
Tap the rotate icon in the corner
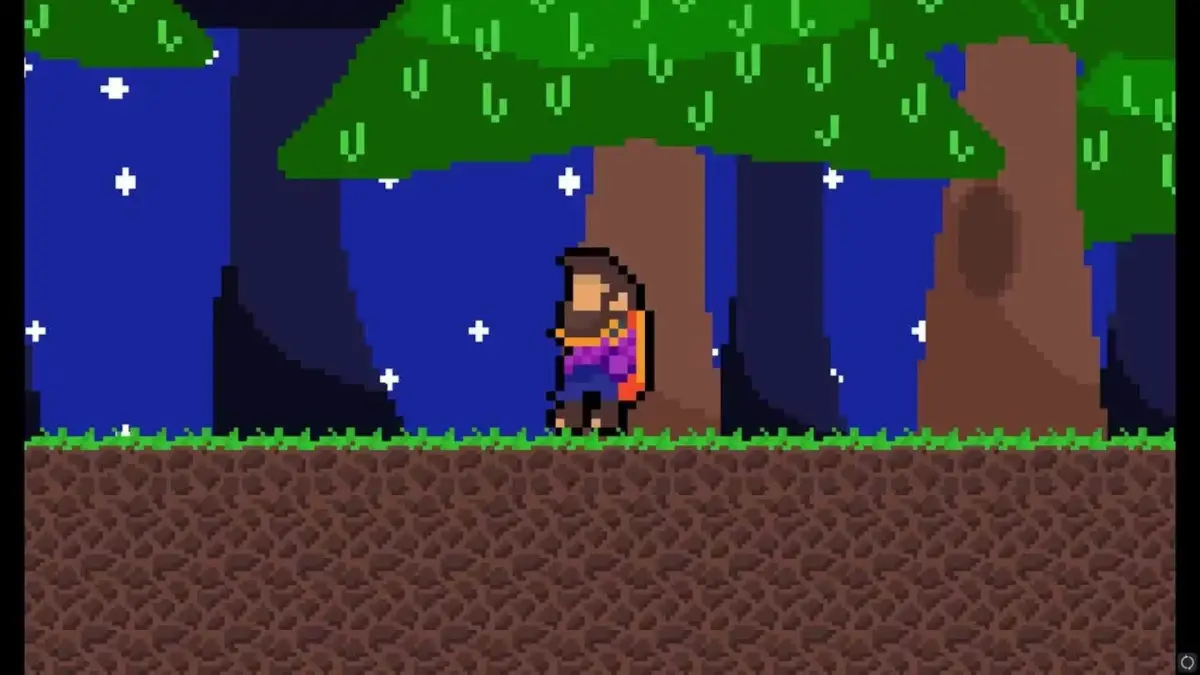click(1187, 662)
